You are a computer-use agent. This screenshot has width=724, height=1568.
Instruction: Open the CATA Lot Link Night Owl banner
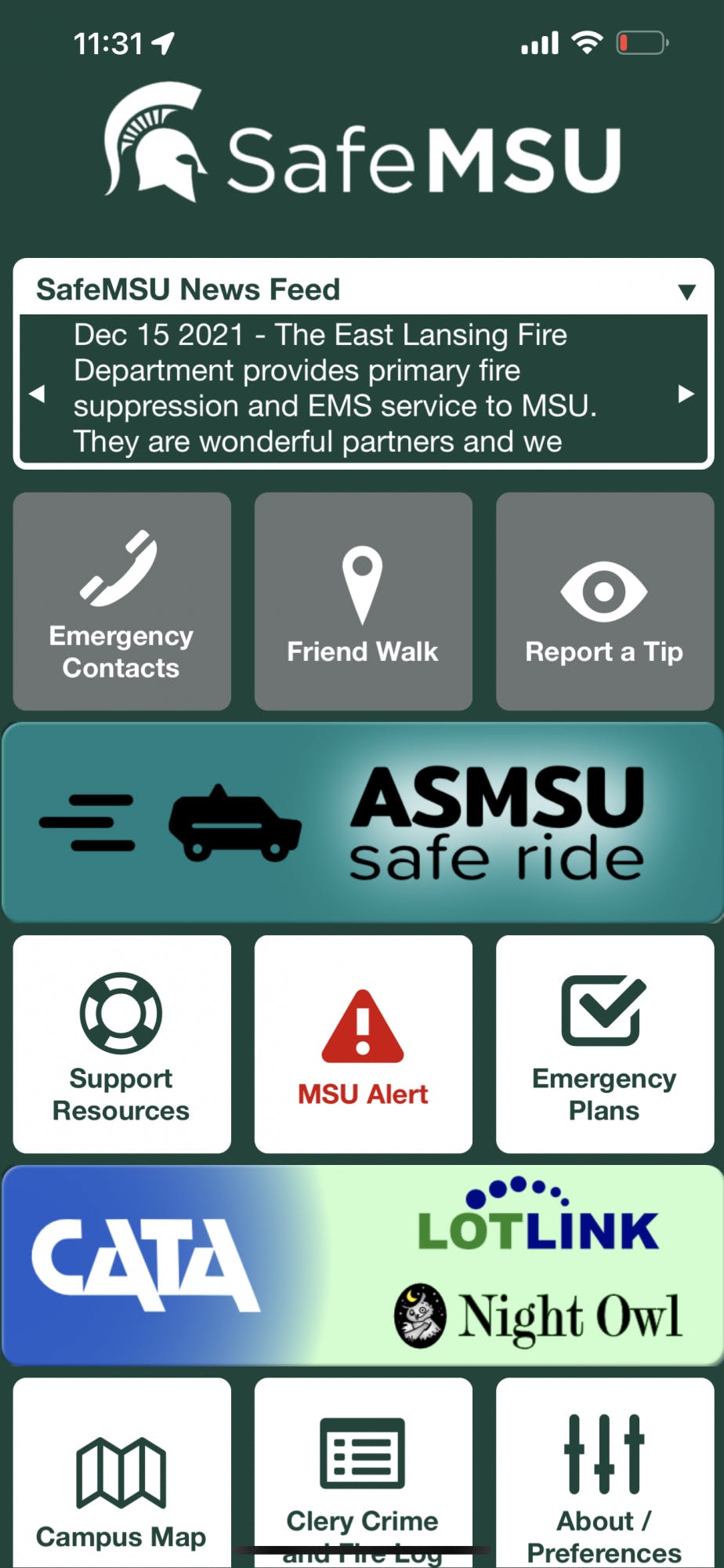pyautogui.click(x=362, y=1265)
